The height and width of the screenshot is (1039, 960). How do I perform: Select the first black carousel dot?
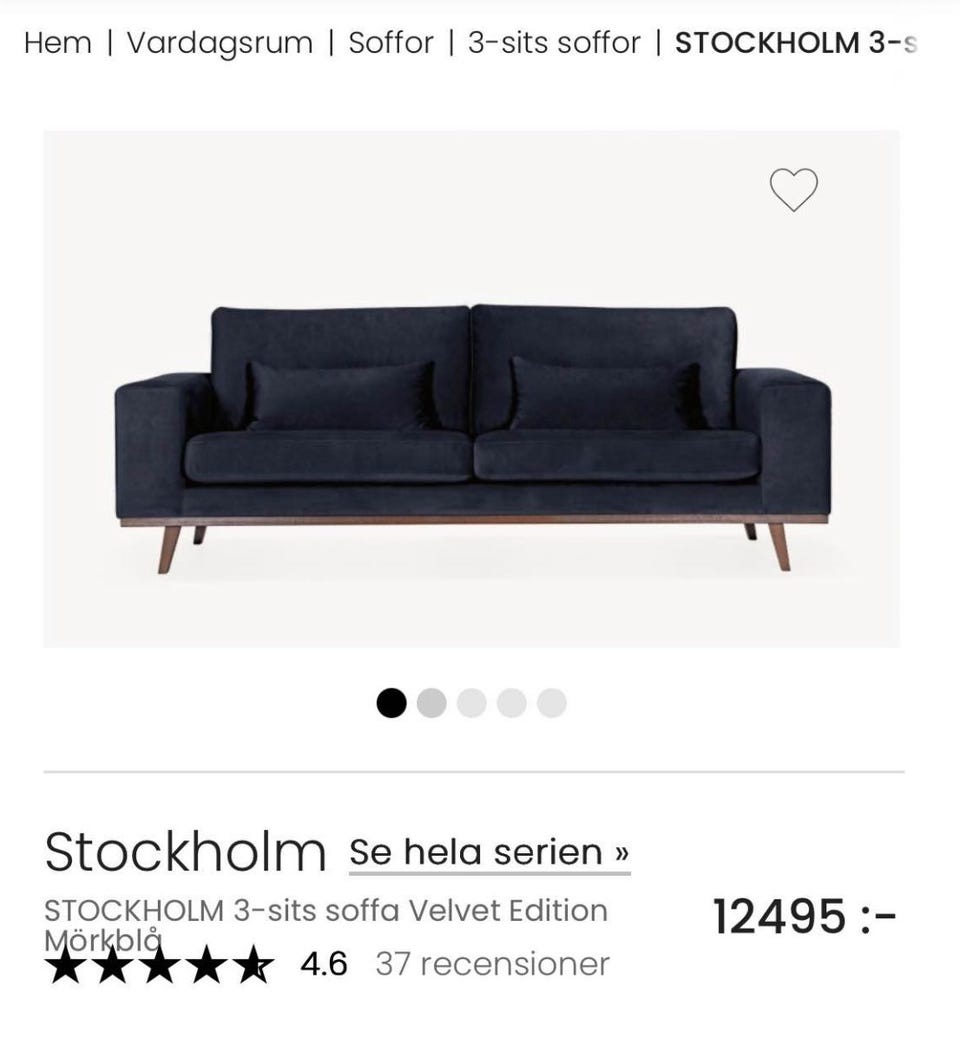[393, 703]
